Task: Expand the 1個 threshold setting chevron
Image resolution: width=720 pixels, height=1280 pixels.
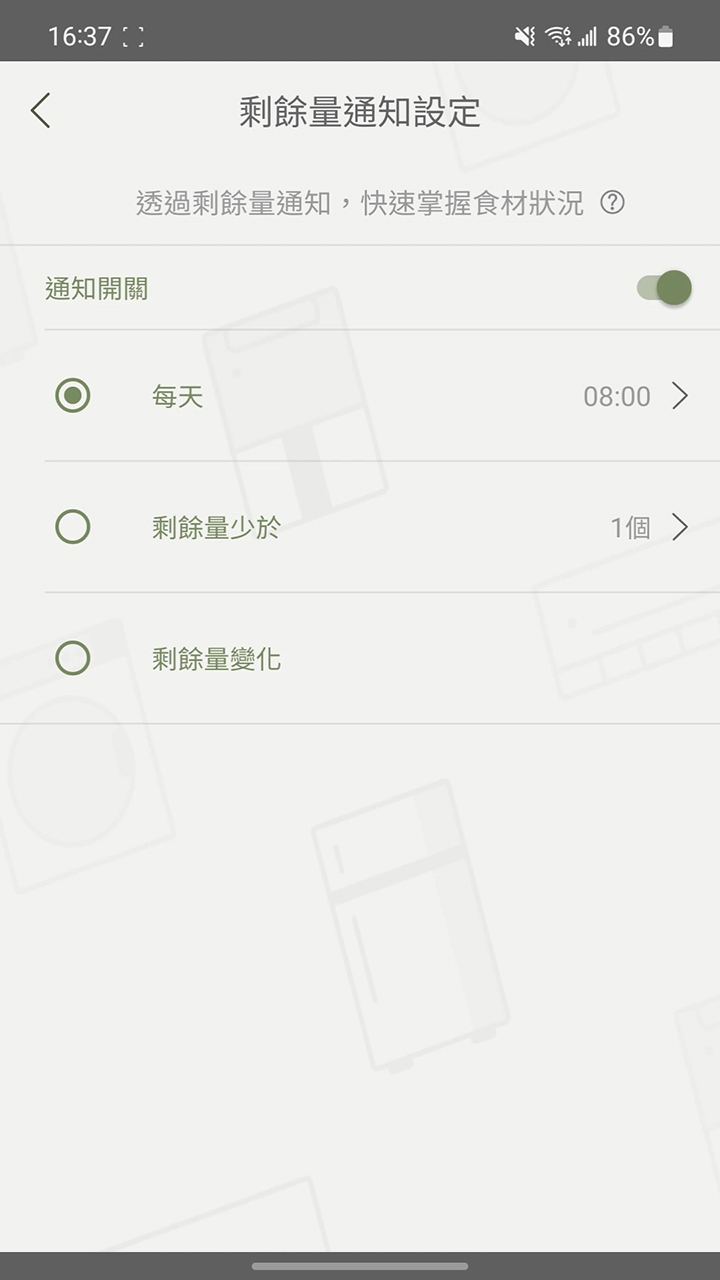Action: [679, 527]
